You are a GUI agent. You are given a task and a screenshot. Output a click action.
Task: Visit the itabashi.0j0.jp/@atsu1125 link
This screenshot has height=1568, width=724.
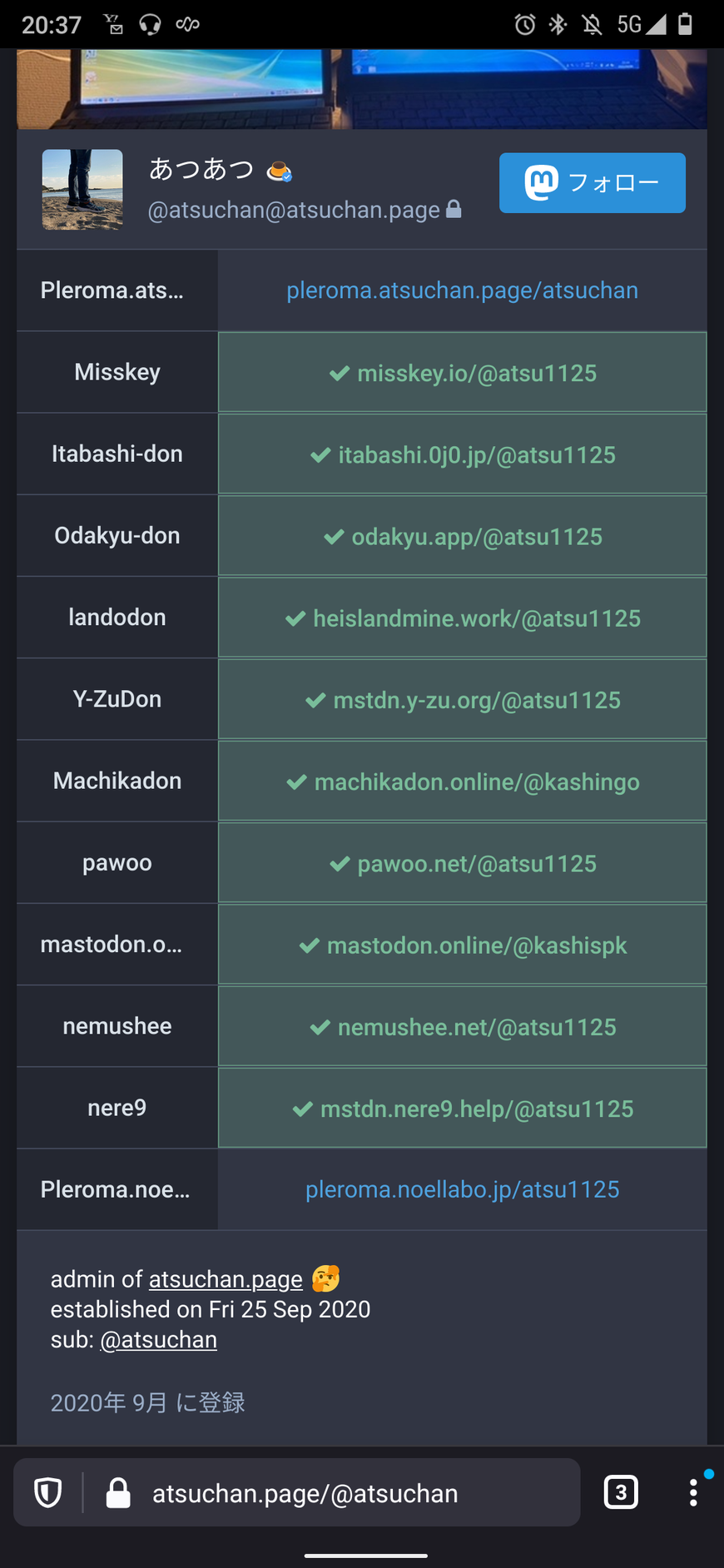(476, 454)
